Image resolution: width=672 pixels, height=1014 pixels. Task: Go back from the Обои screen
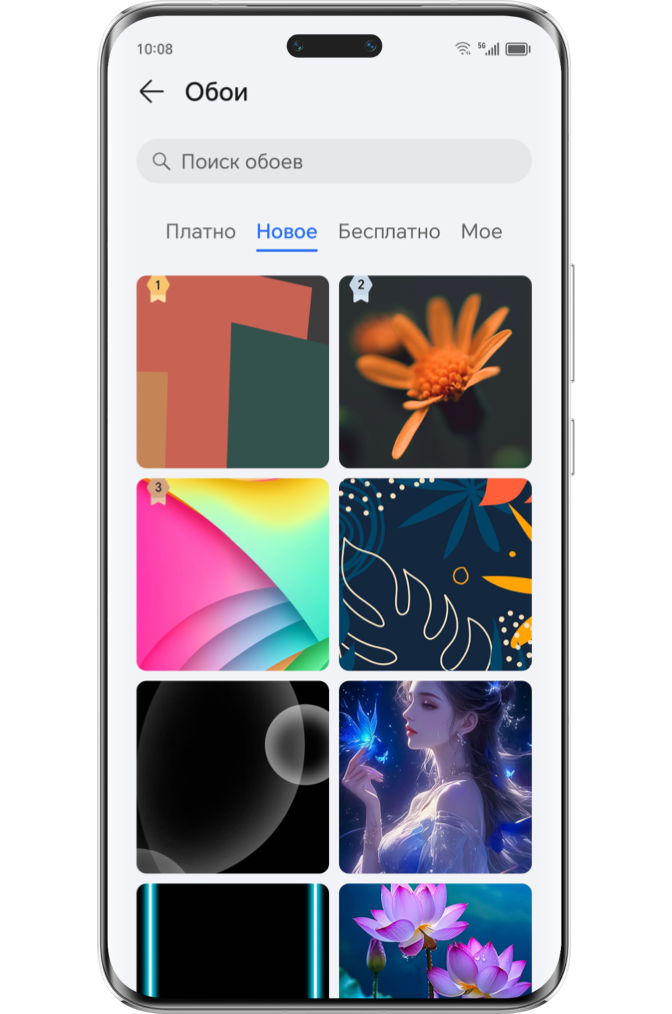151,92
